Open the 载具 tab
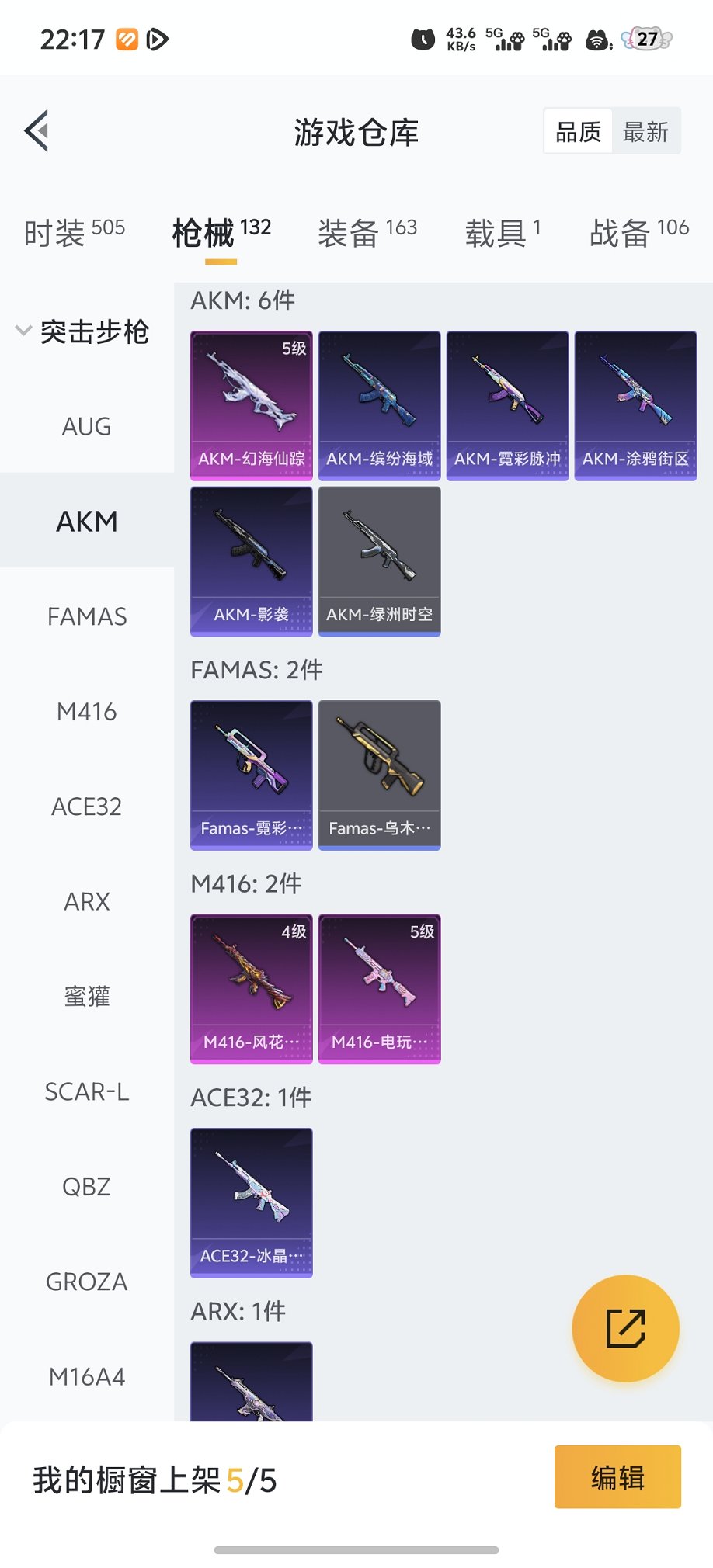Screen dimensions: 713x1568 coord(502,232)
